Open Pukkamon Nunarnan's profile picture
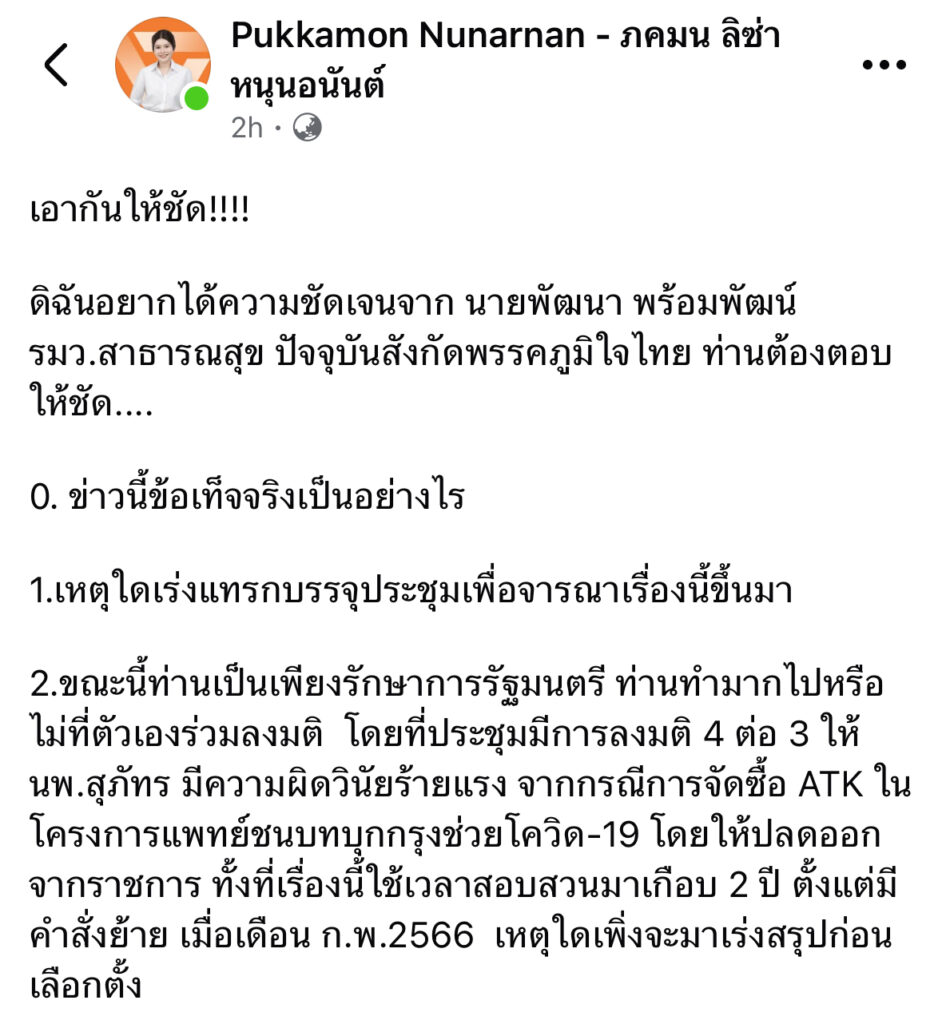Screen dimensions: 942x1024 click(163, 65)
